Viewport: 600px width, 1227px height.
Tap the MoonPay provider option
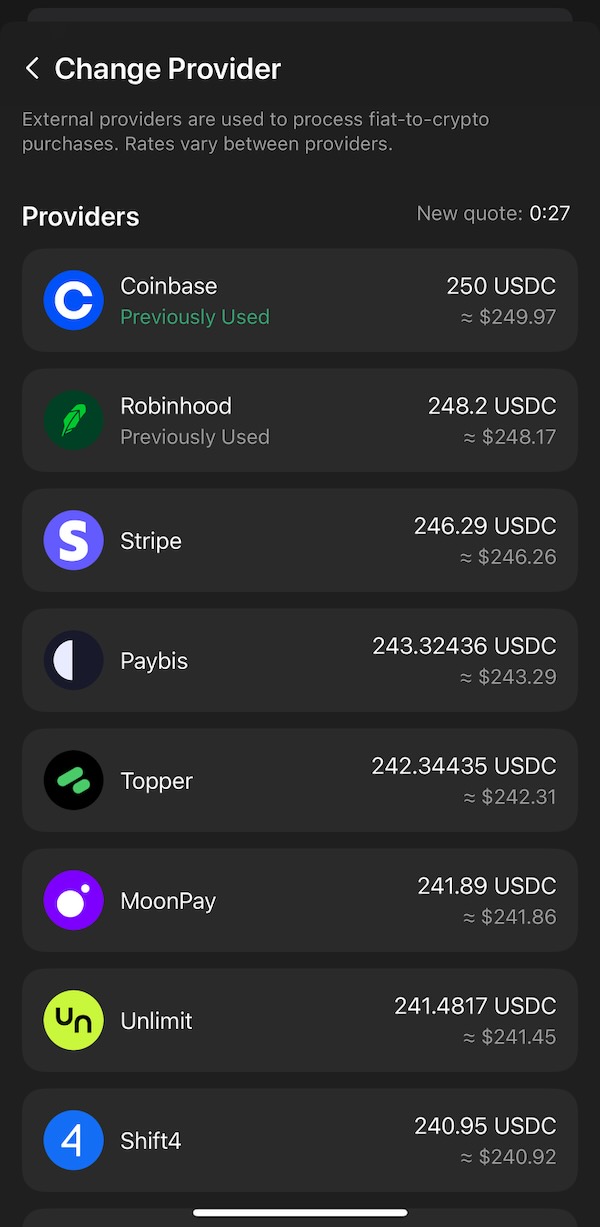coord(300,900)
